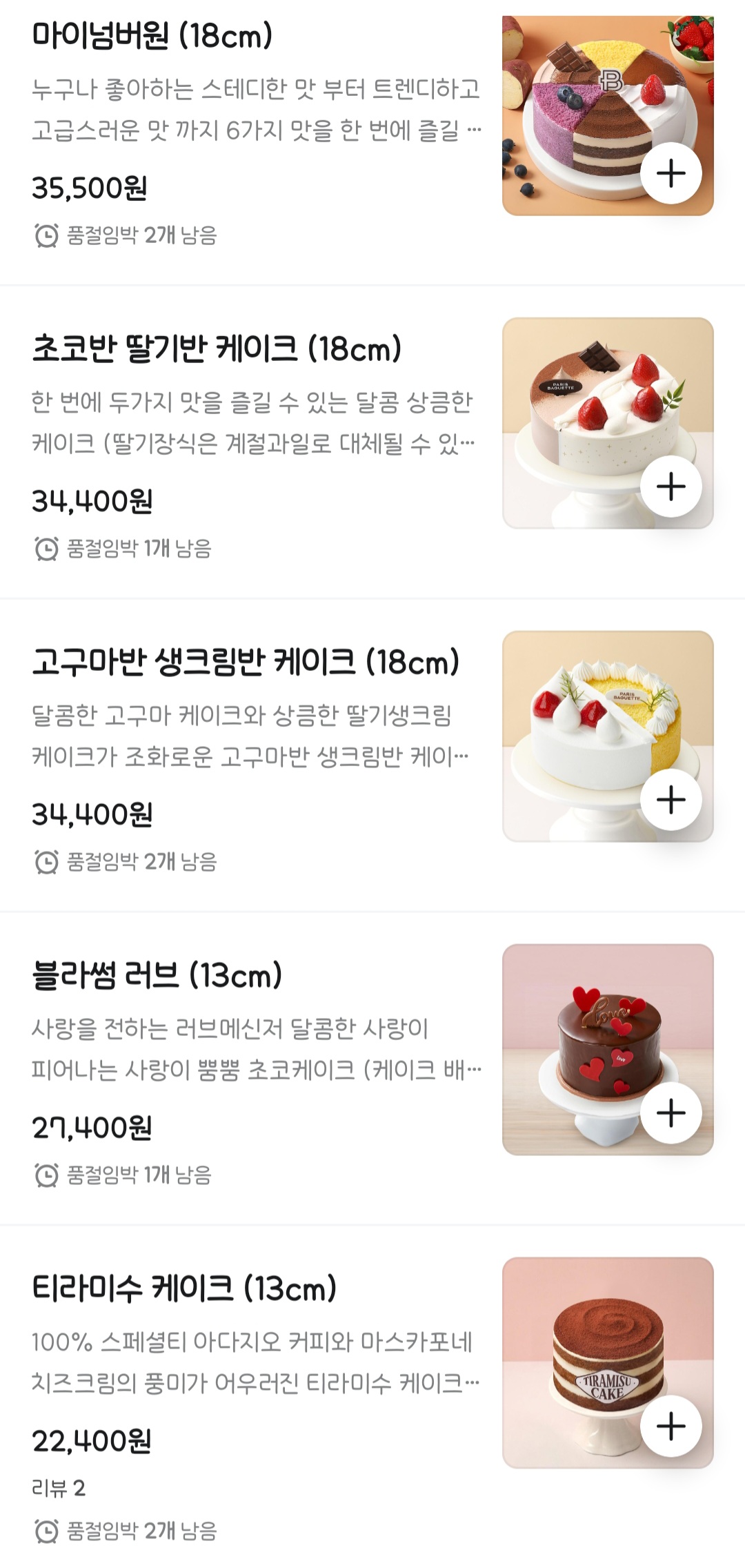The width and height of the screenshot is (745, 1568).
Task: Add 고구마반 생크림반 케이크 to cart
Action: click(670, 800)
